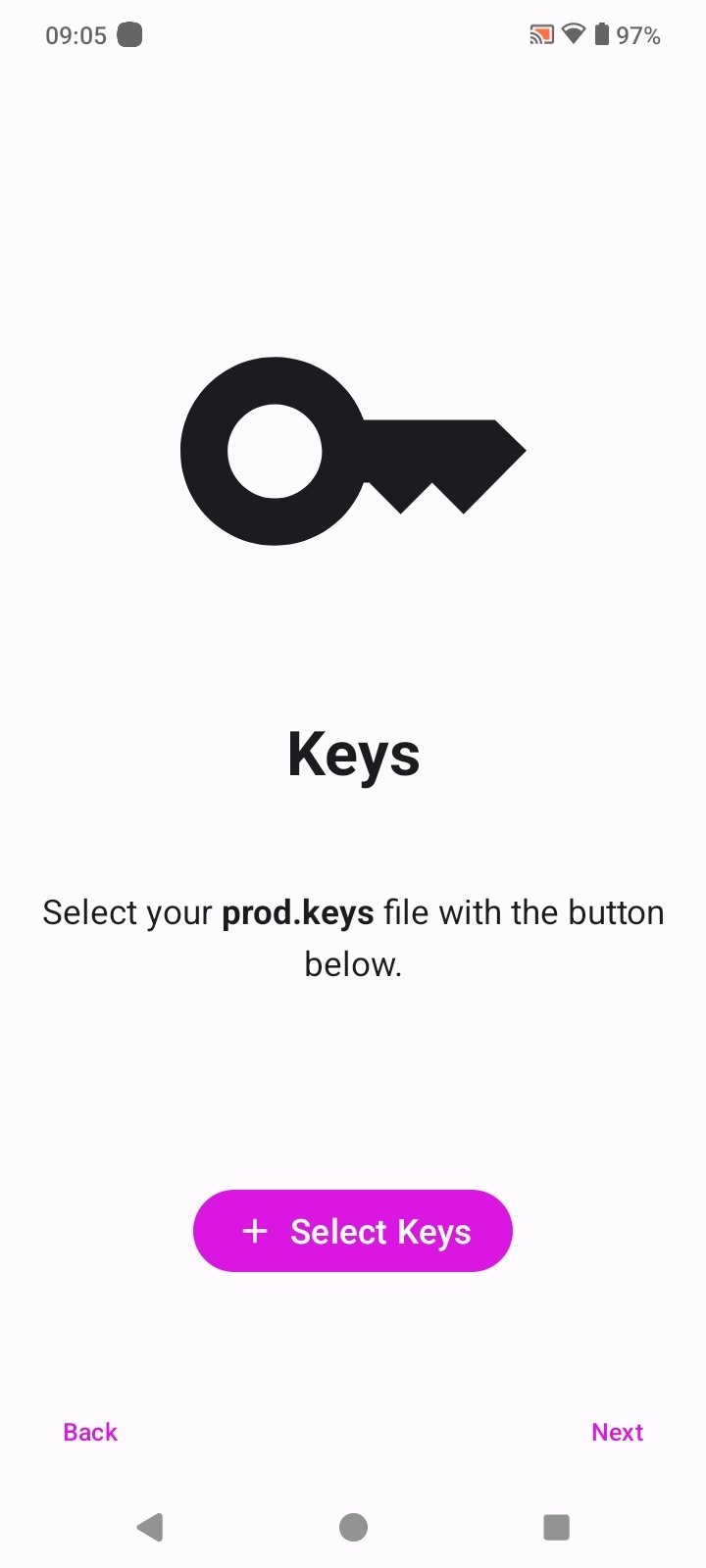
Task: Tap the system back navigation button
Action: tap(150, 1527)
